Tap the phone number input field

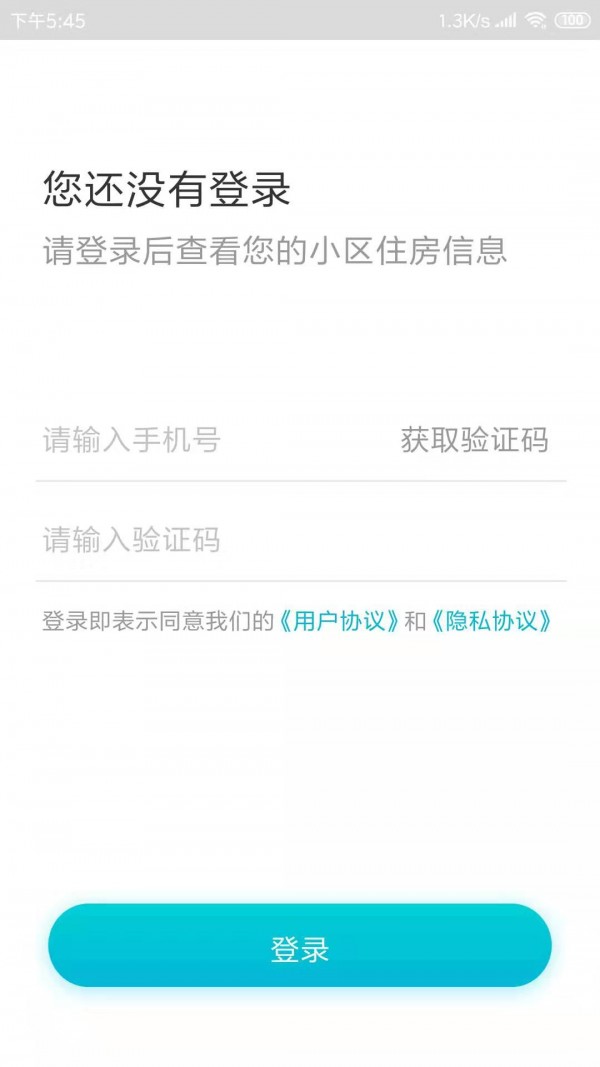[211, 440]
